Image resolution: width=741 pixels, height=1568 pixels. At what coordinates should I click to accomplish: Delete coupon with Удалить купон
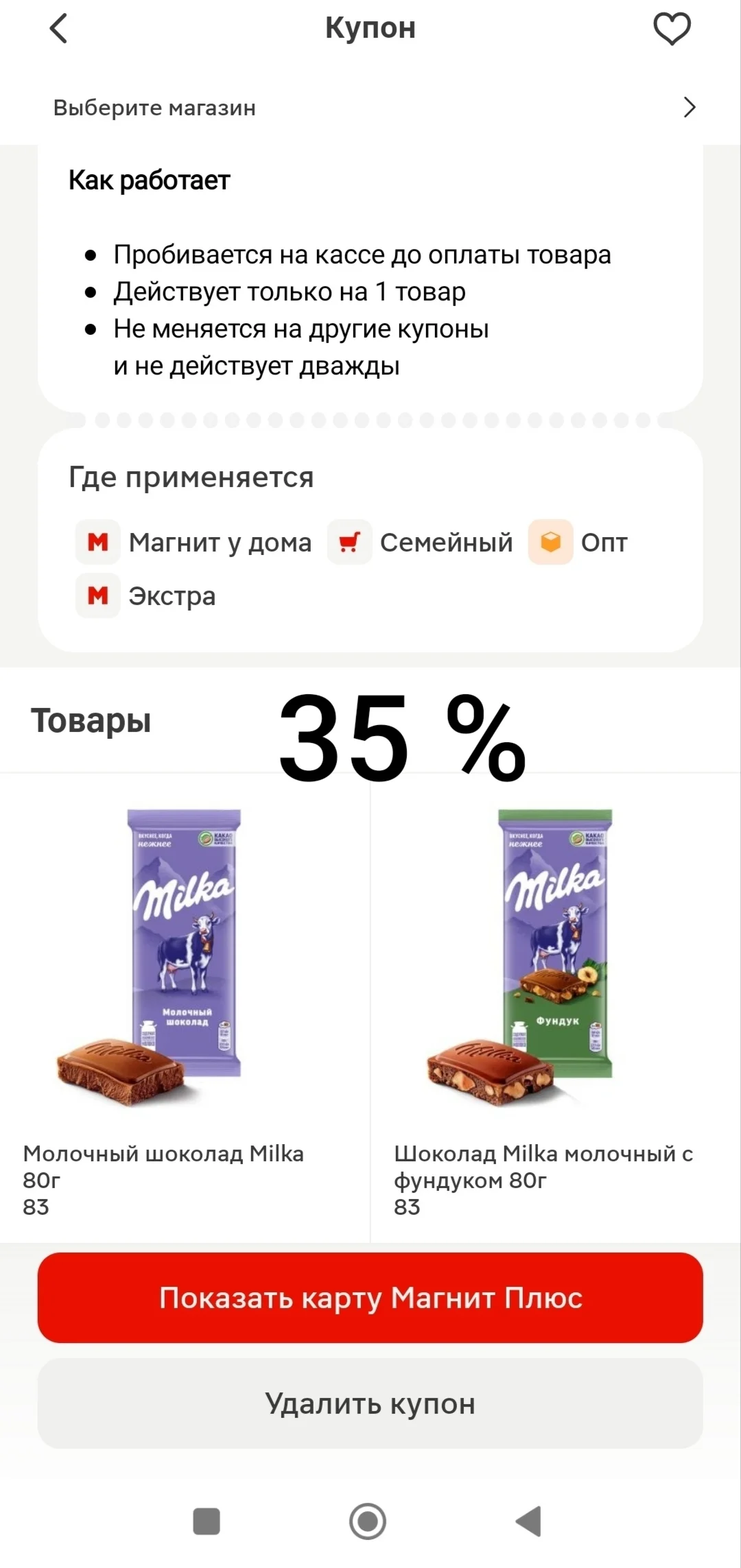tap(370, 1404)
